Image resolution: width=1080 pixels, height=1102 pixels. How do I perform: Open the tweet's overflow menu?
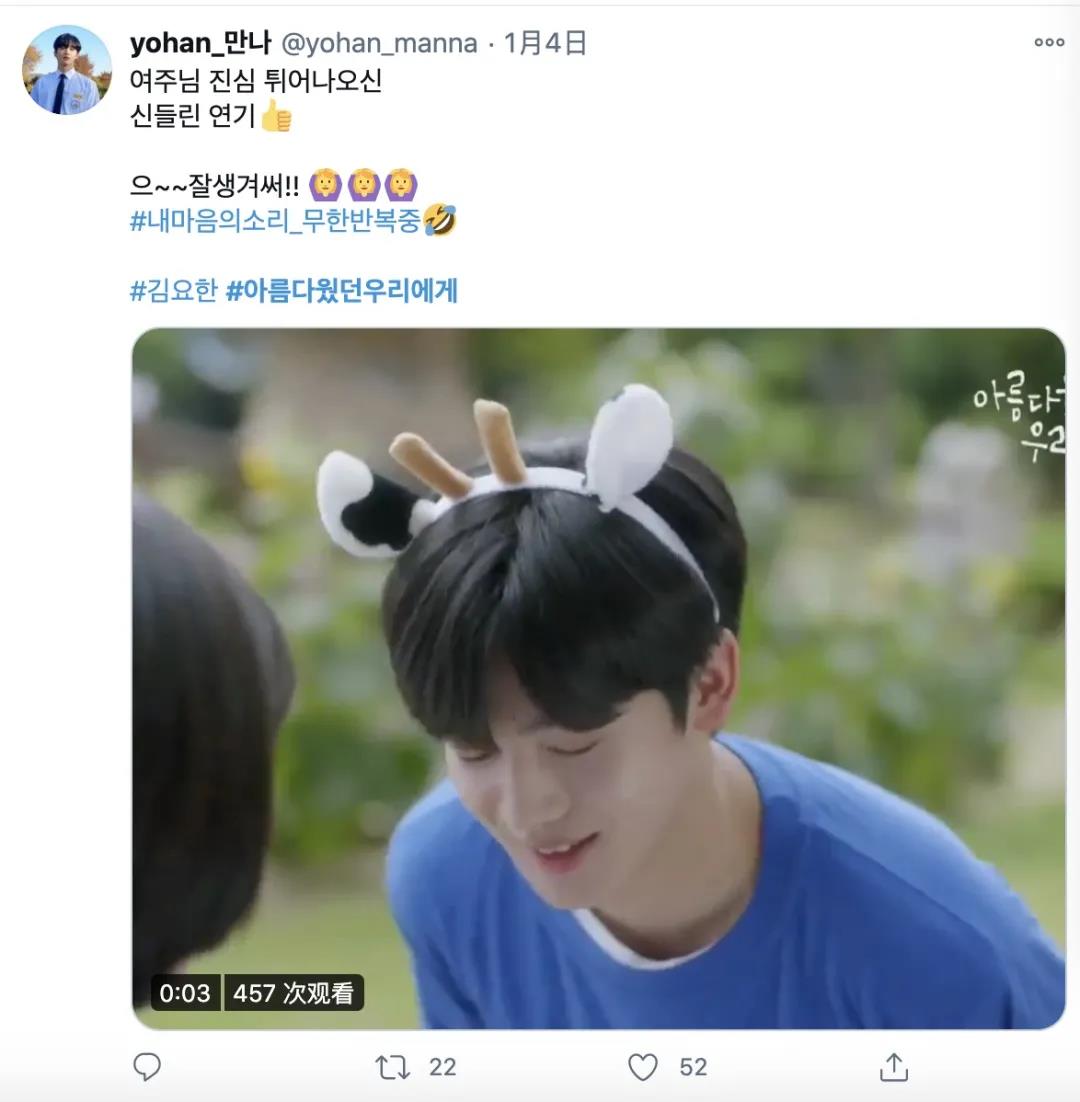click(1048, 42)
